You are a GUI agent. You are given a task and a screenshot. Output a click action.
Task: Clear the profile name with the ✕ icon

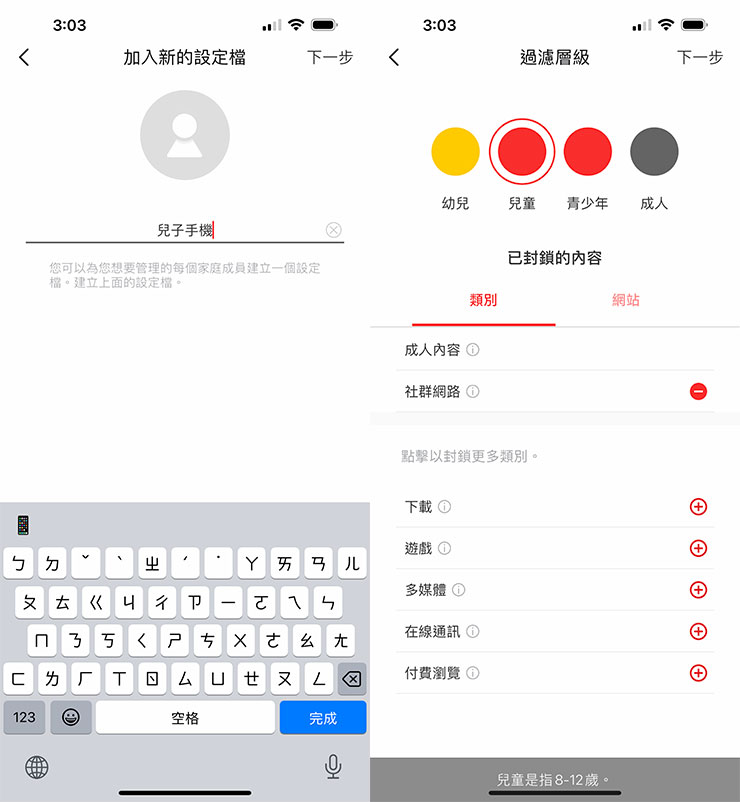[333, 229]
